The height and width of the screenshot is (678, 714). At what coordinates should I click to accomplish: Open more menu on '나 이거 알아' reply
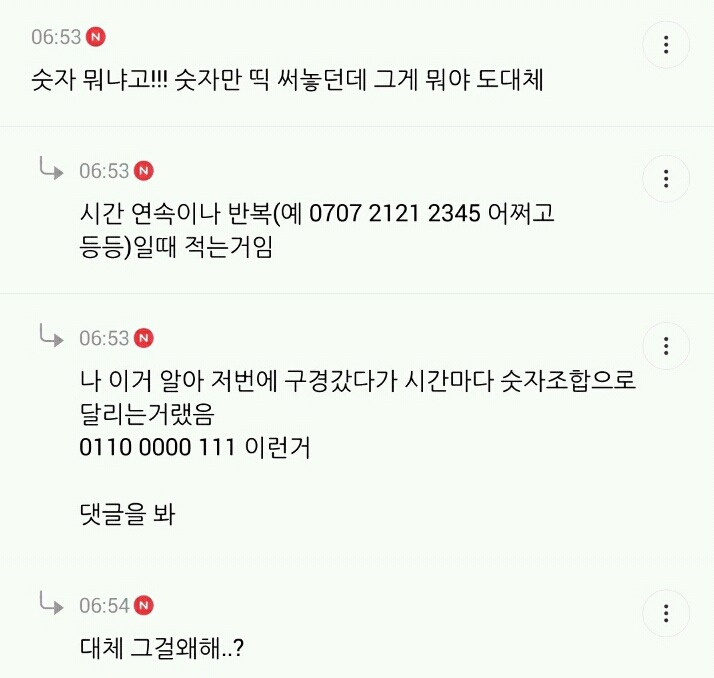point(666,346)
